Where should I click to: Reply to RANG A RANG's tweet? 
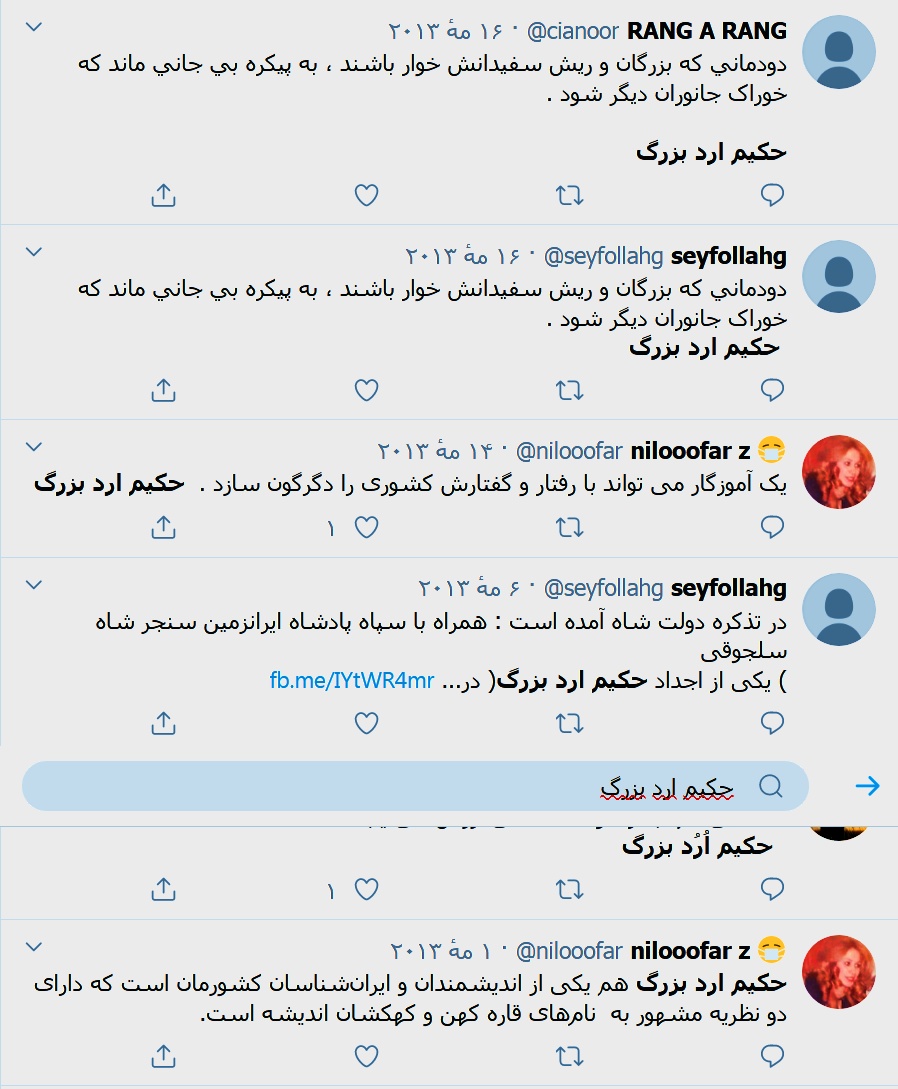coord(772,195)
